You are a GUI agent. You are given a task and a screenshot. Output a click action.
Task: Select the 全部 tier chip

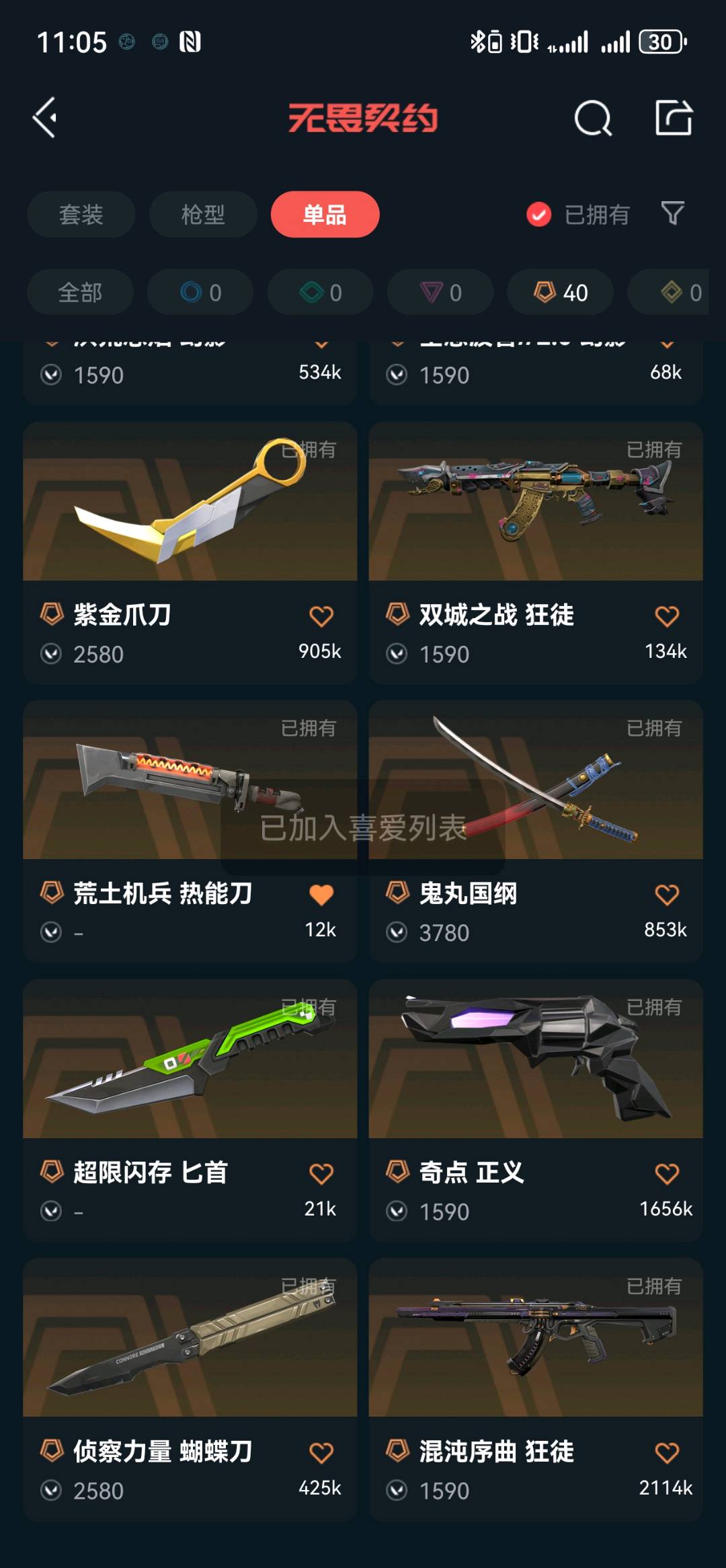point(80,293)
